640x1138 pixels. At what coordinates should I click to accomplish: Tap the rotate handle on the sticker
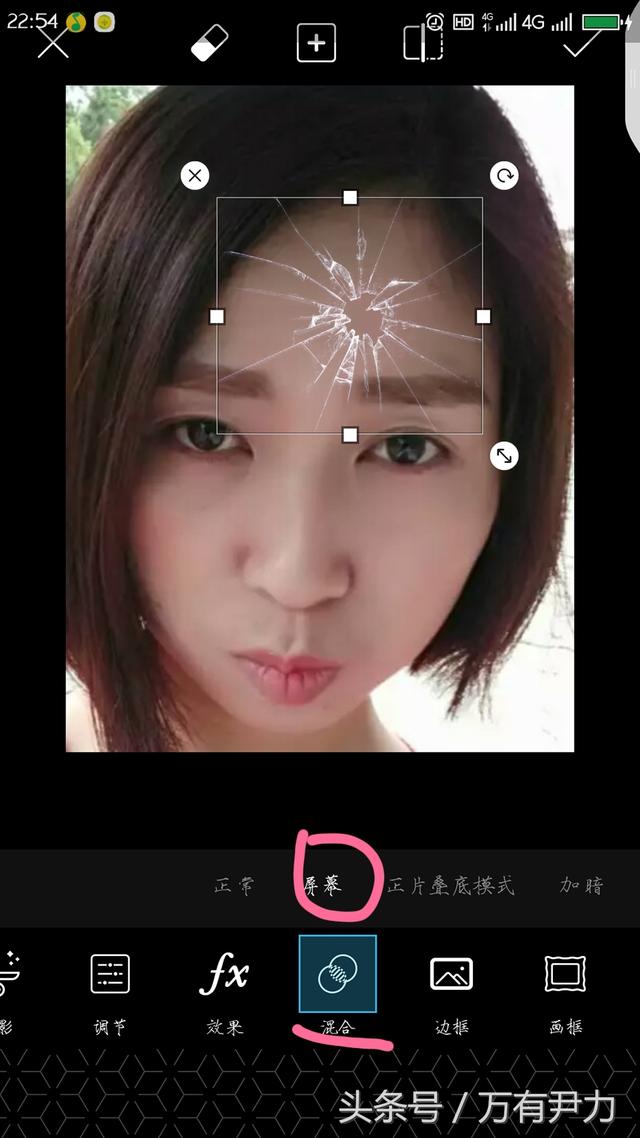505,176
